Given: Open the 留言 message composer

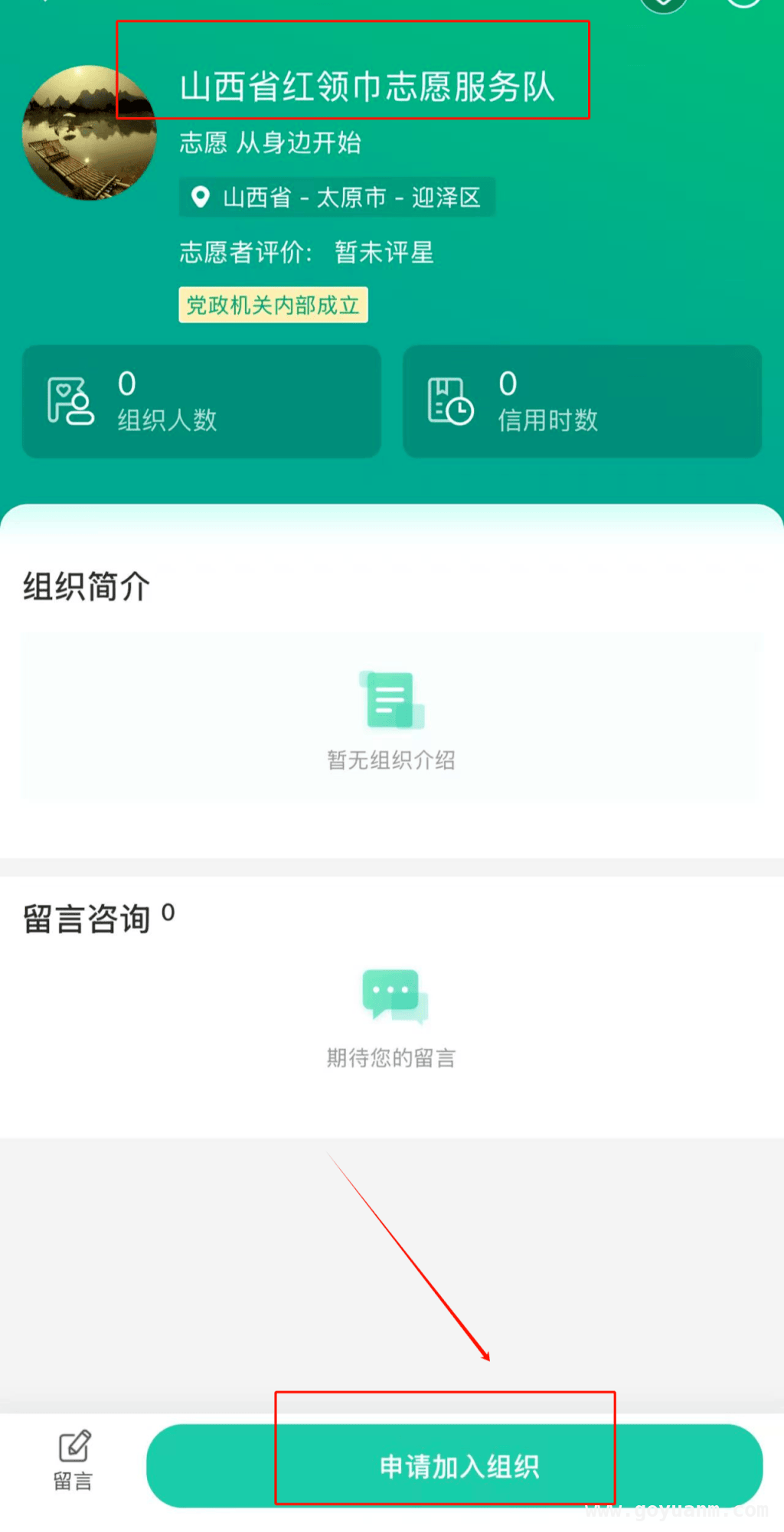Looking at the screenshot, I should tap(73, 1460).
